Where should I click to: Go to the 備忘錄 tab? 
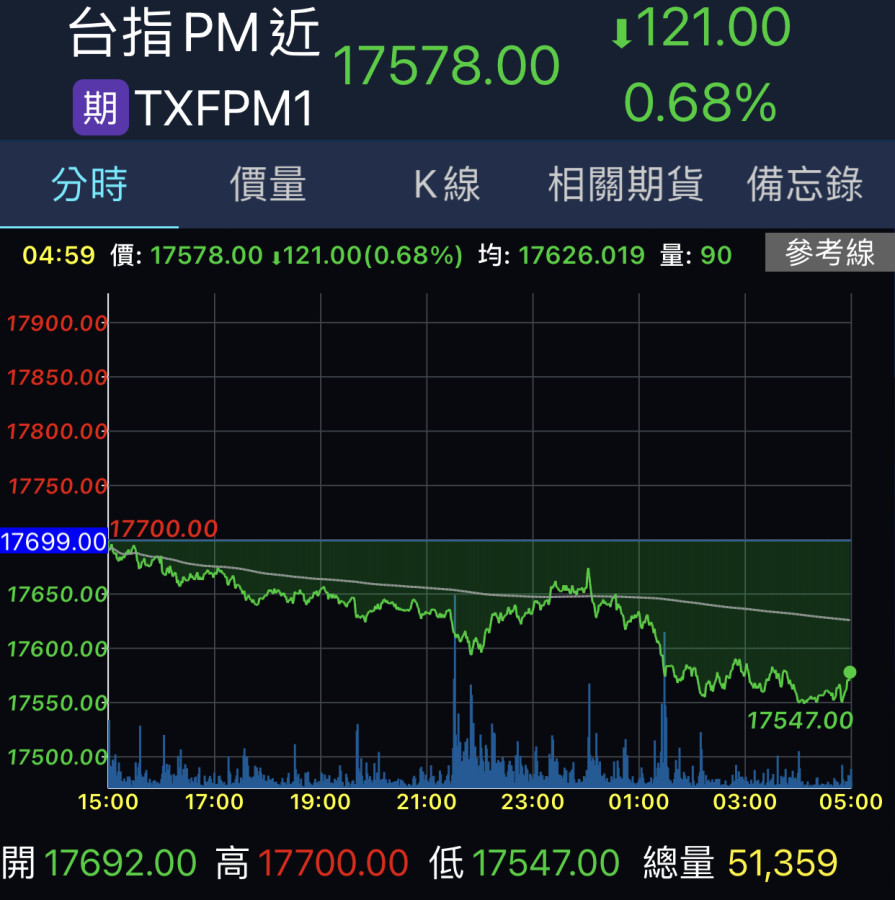pos(805,185)
